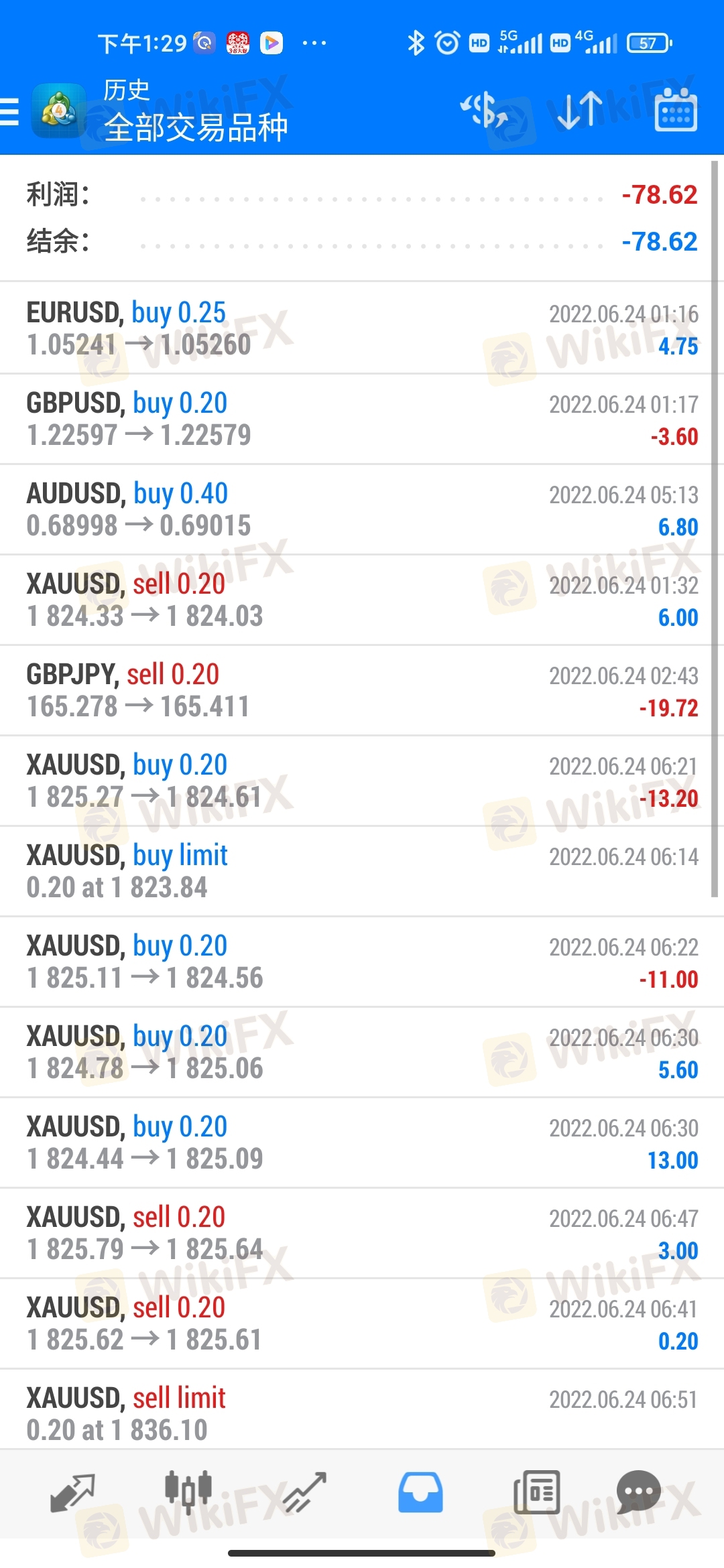Switch to the Quotes tab
The width and height of the screenshot is (724, 1568).
click(72, 1493)
